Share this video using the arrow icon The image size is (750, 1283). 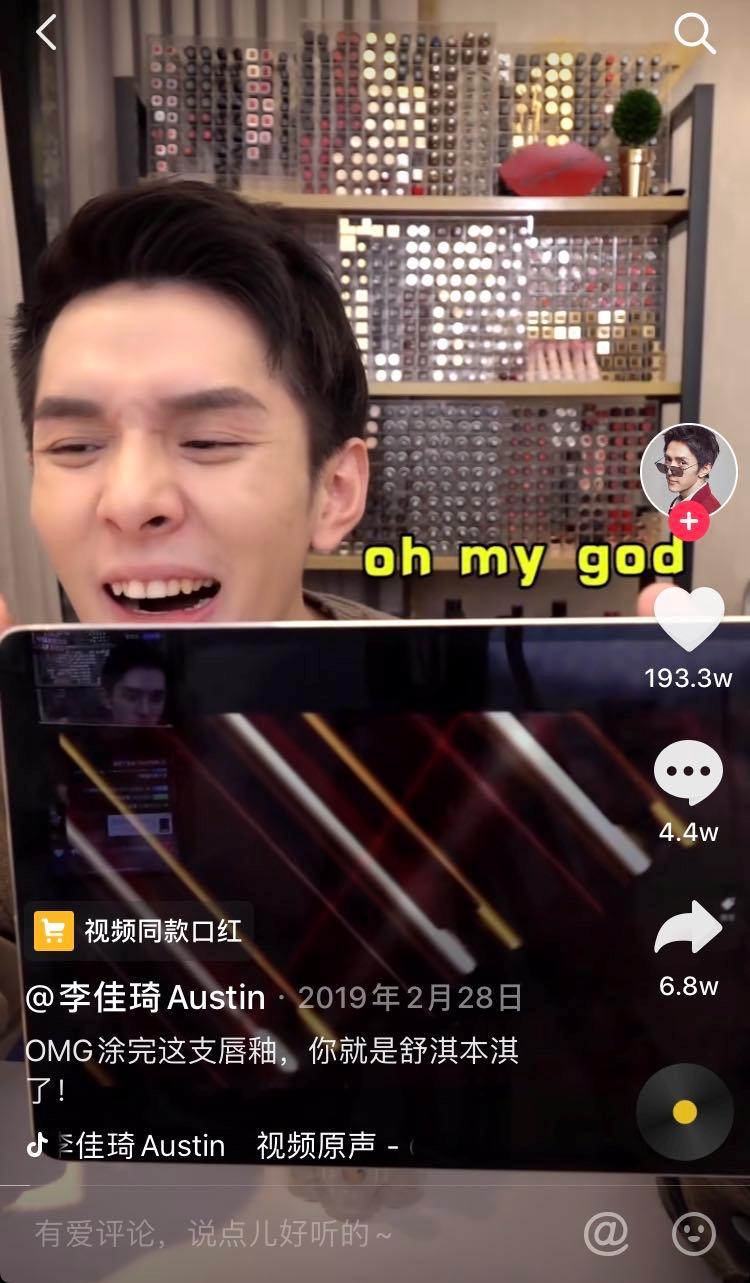pos(688,929)
